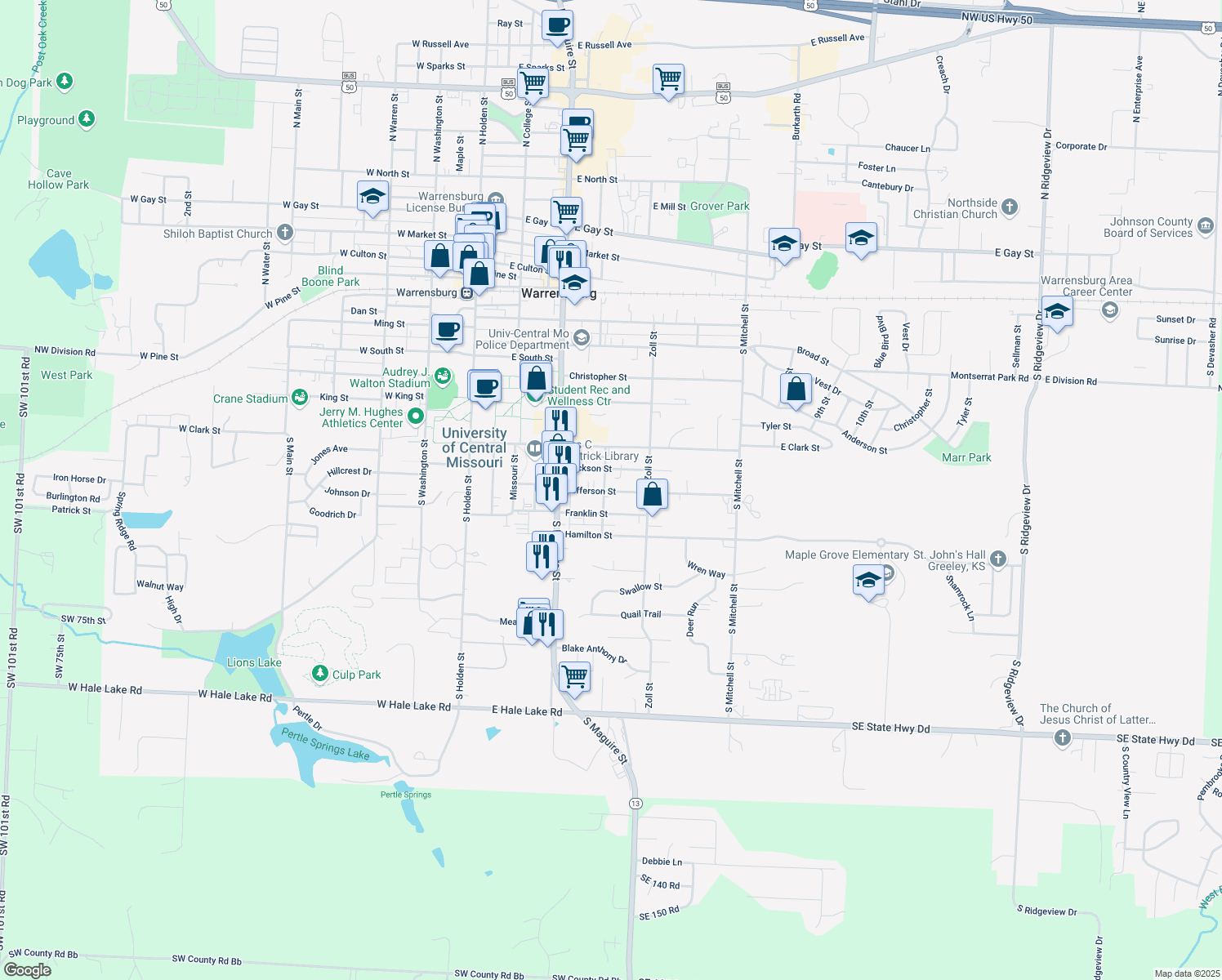The image size is (1222, 980).
Task: Tap the school marker at Maple Grove Elementary
Action: coord(868,581)
